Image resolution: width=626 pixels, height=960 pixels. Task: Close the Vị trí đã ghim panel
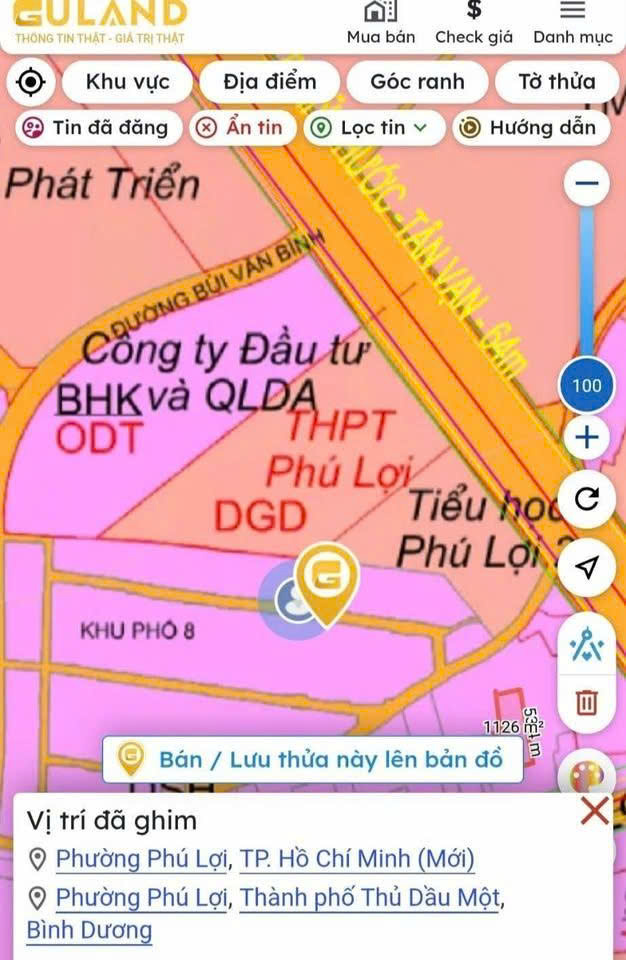coord(595,811)
